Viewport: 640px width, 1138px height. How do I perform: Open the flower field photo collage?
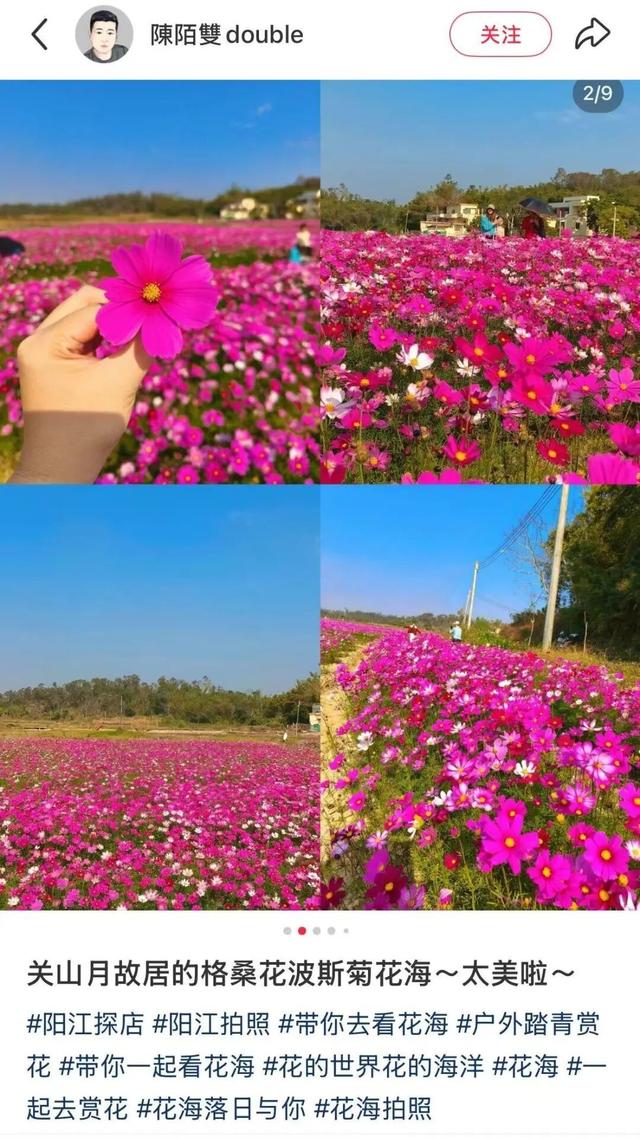click(x=320, y=495)
